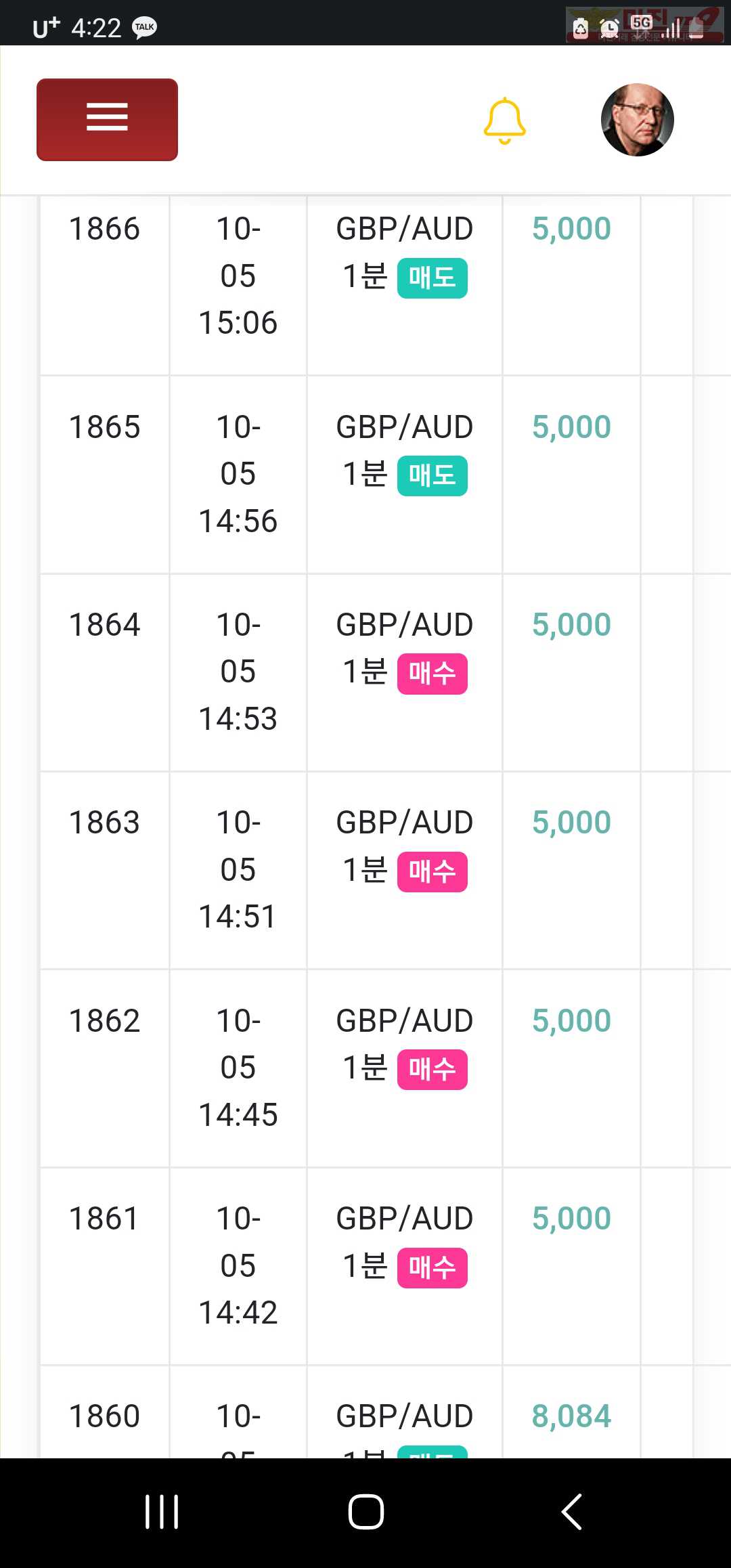Go to the home screen via system button

(x=366, y=1512)
